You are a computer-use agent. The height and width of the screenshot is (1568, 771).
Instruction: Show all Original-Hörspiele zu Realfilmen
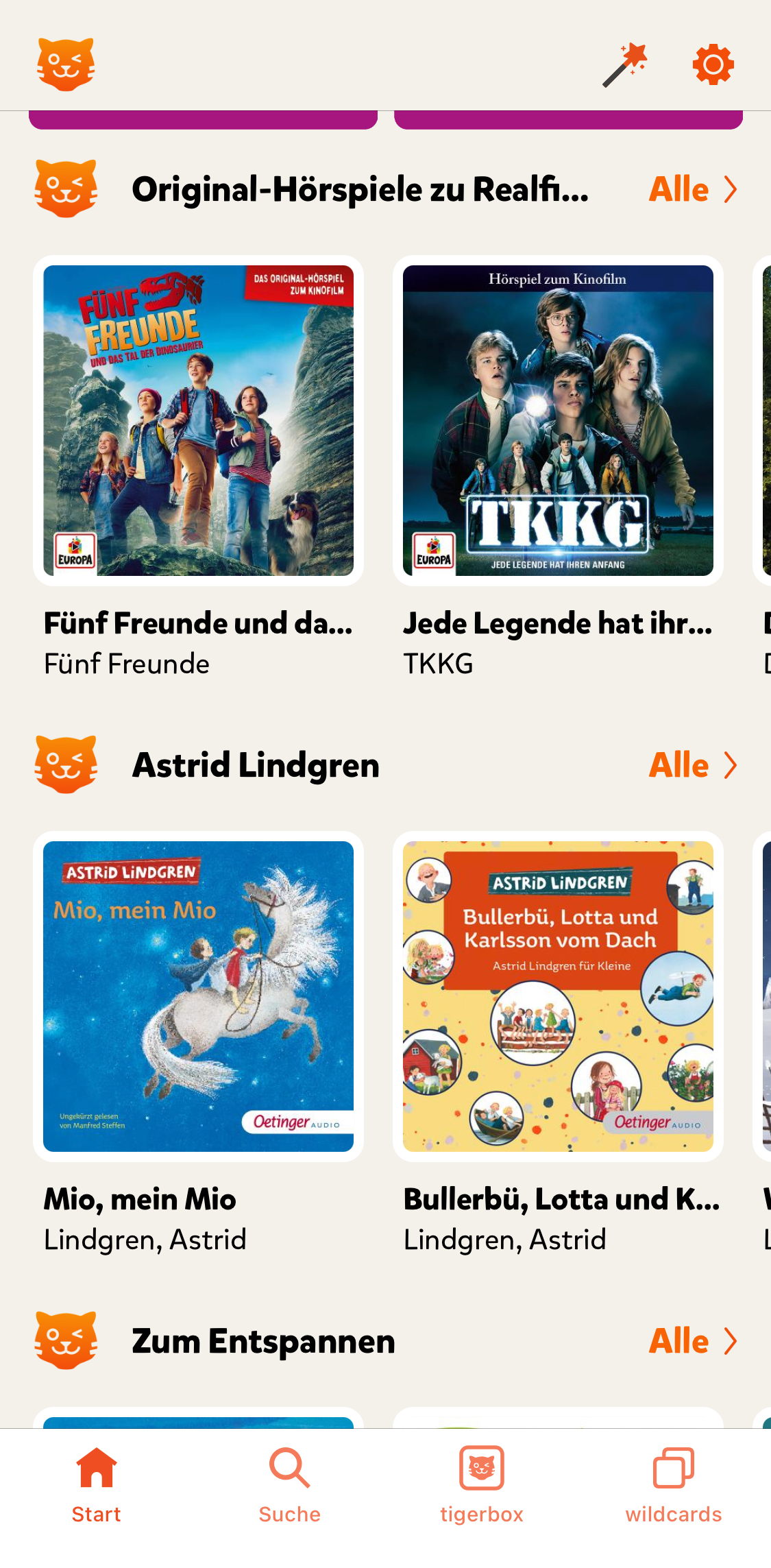click(x=692, y=189)
